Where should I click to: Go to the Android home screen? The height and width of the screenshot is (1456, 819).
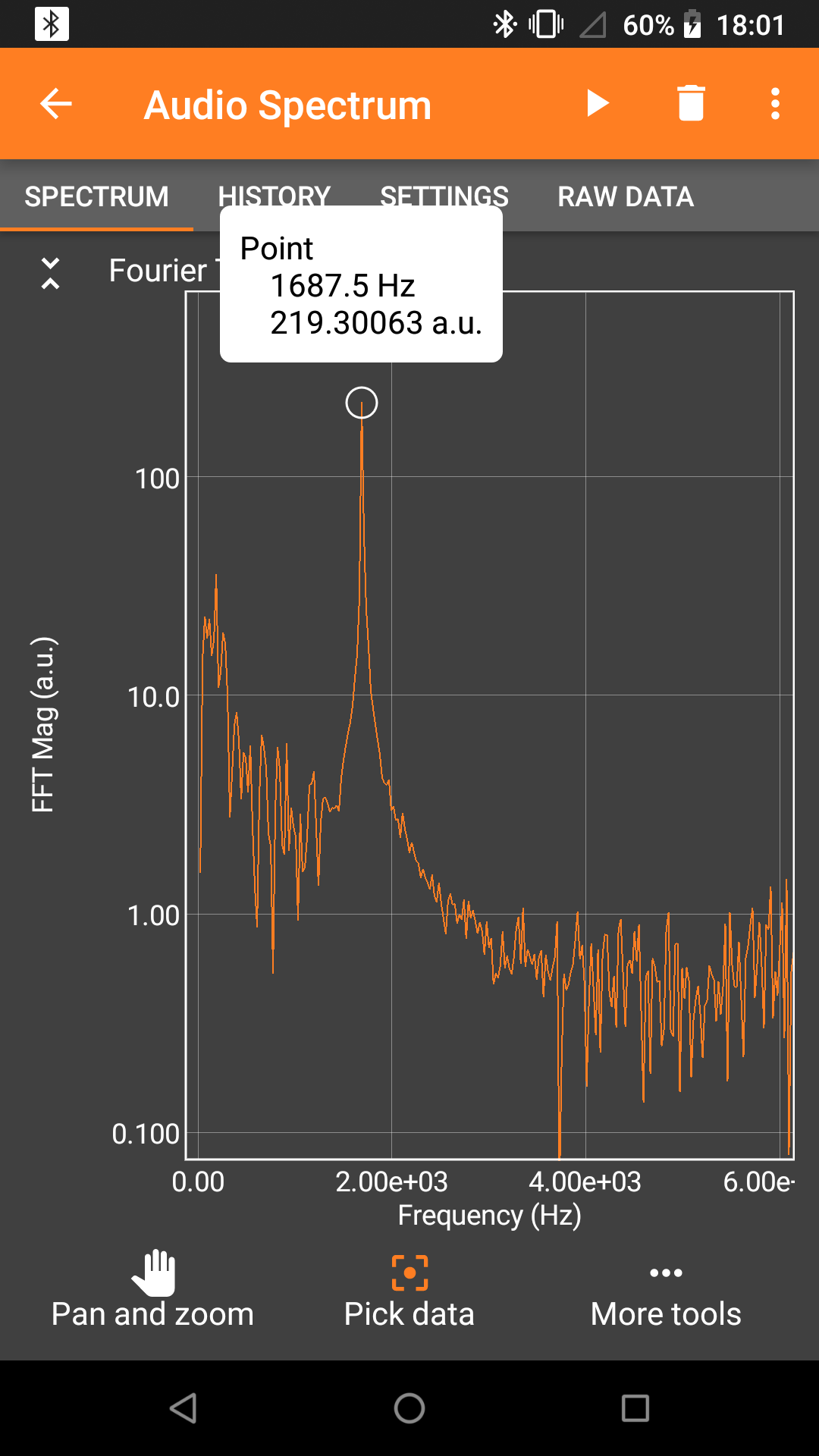click(x=409, y=1408)
